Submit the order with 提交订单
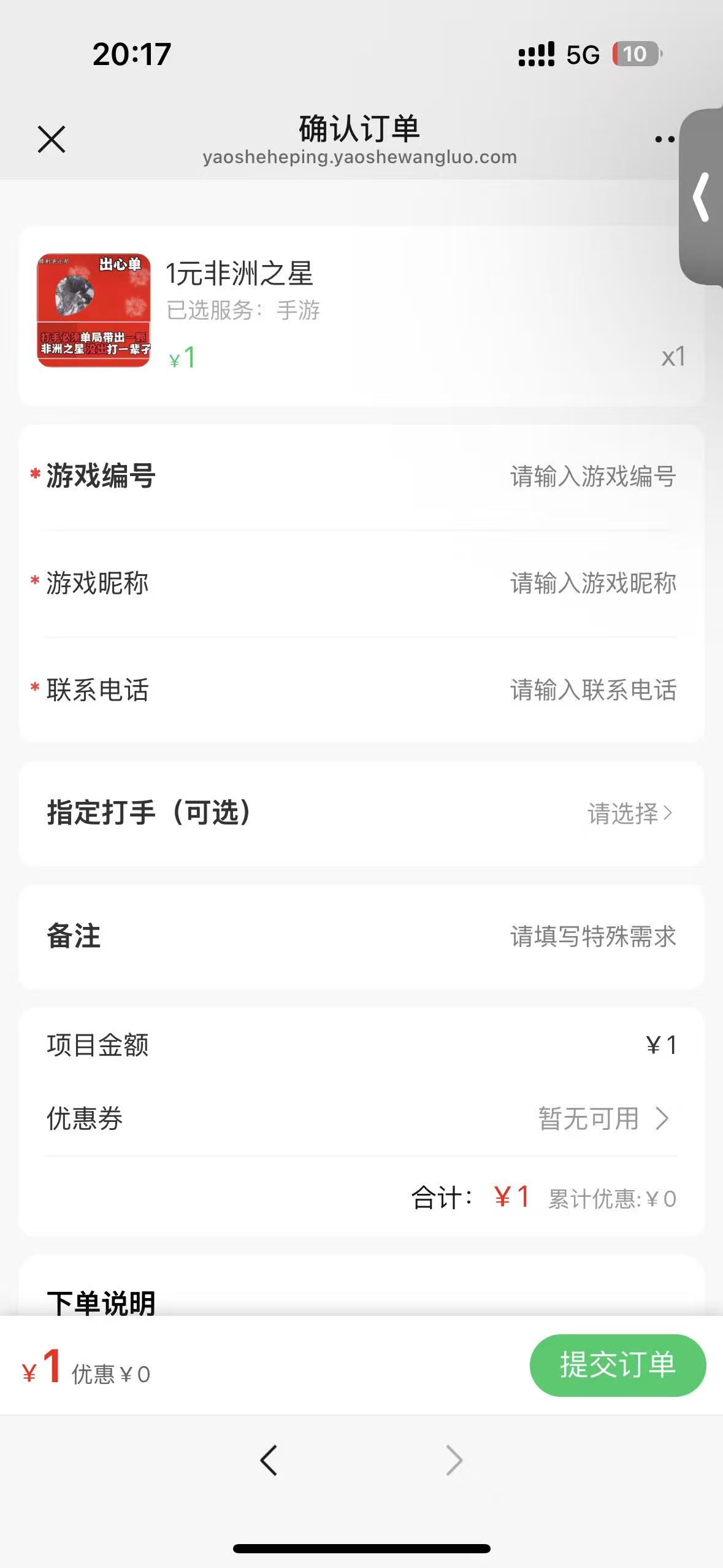Viewport: 723px width, 1568px height. point(618,1365)
